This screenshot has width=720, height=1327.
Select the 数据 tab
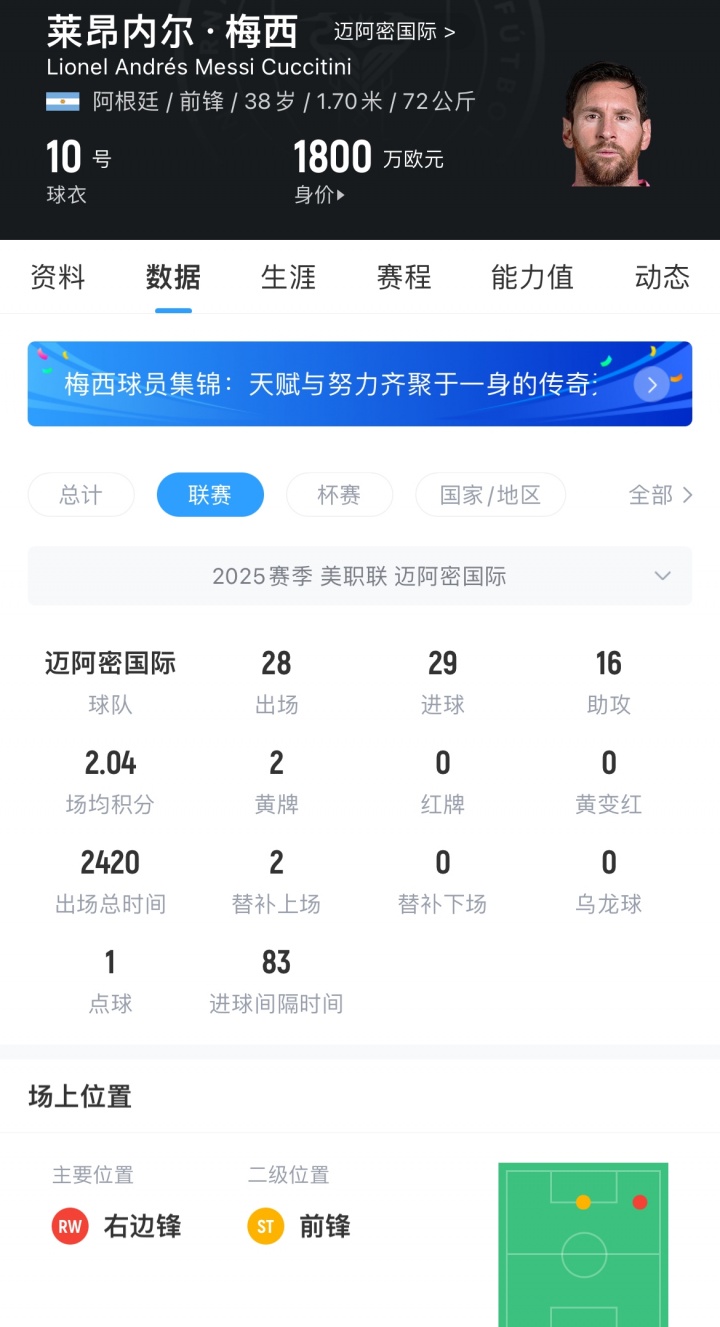173,277
